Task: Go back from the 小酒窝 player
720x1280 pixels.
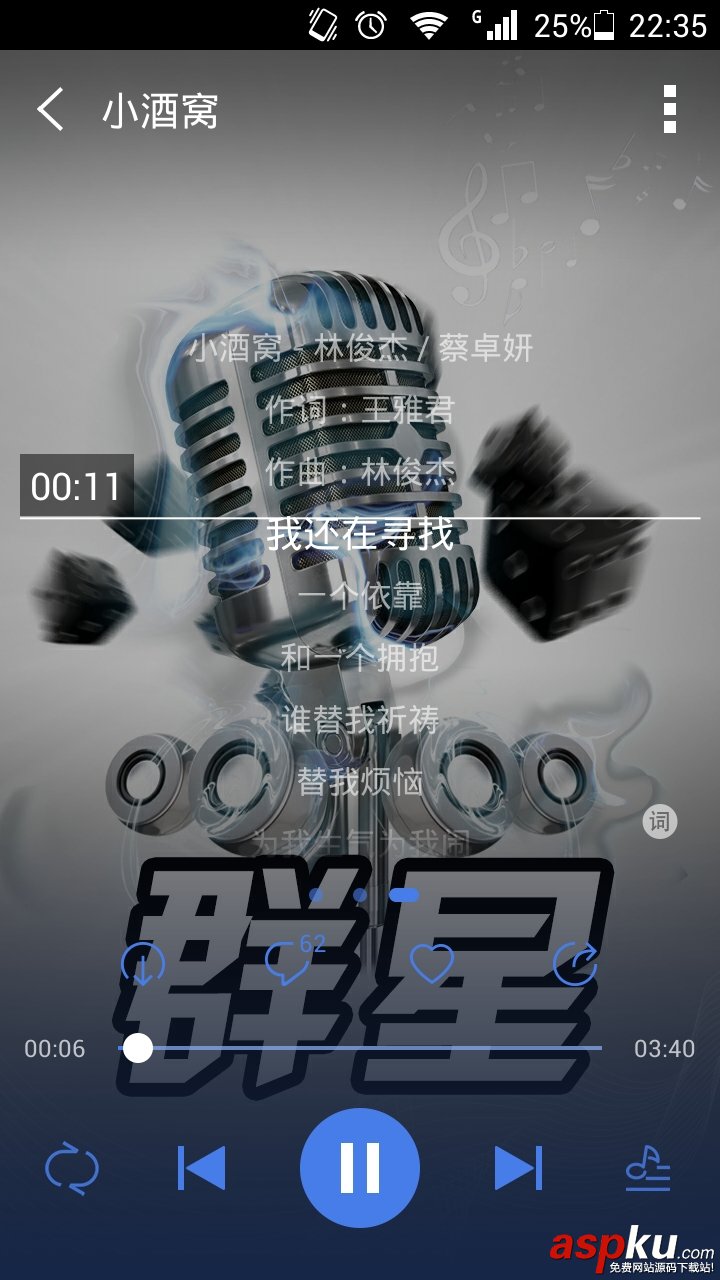Action: (50, 110)
